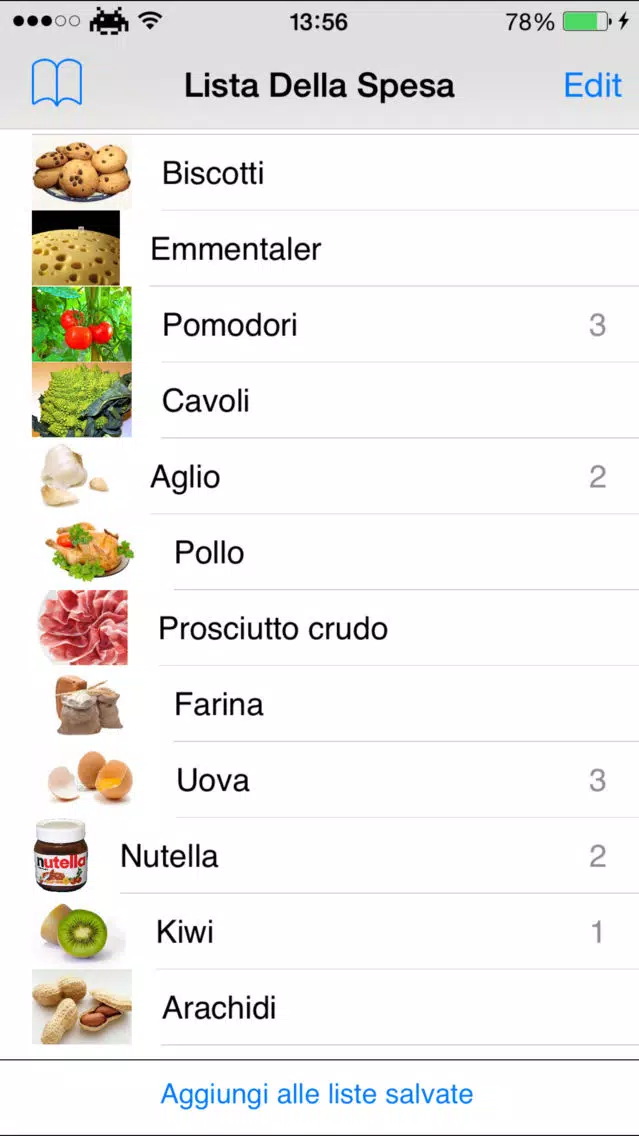Select the Biscotti item
The height and width of the screenshot is (1136, 639).
[x=320, y=172]
